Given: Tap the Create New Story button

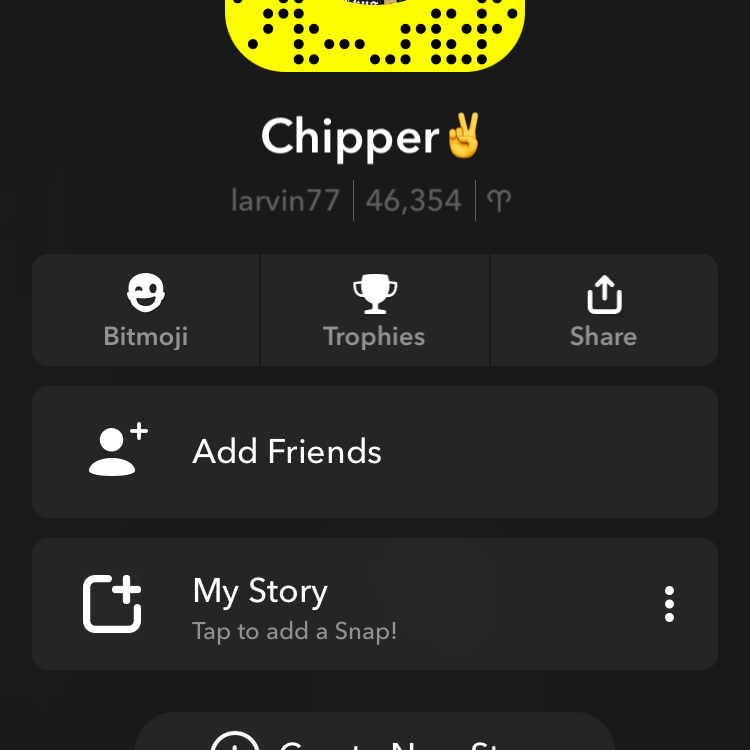Looking at the screenshot, I should (x=374, y=736).
